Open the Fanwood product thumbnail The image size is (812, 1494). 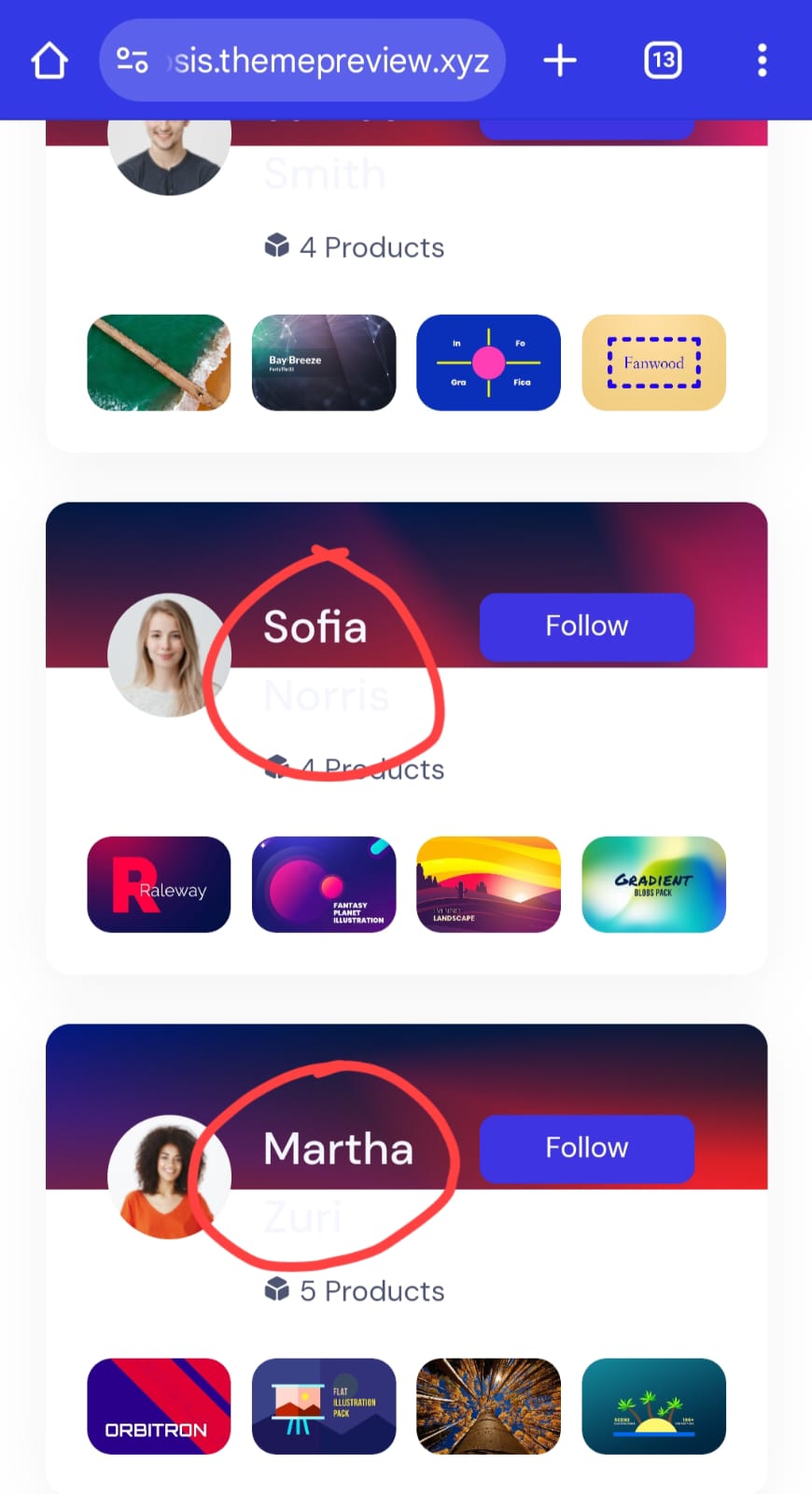653,362
